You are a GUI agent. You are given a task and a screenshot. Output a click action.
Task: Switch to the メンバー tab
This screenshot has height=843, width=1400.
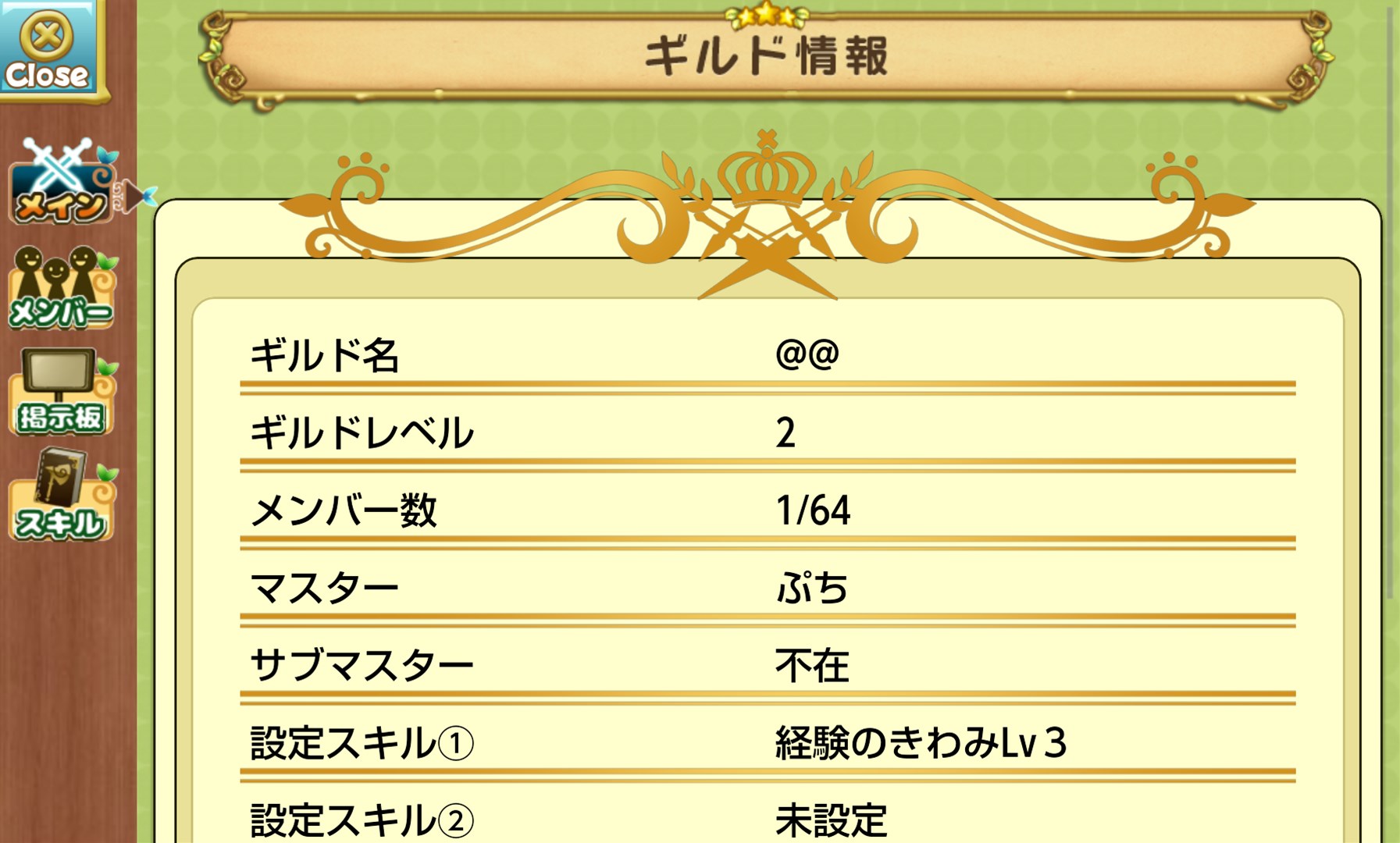click(x=62, y=288)
